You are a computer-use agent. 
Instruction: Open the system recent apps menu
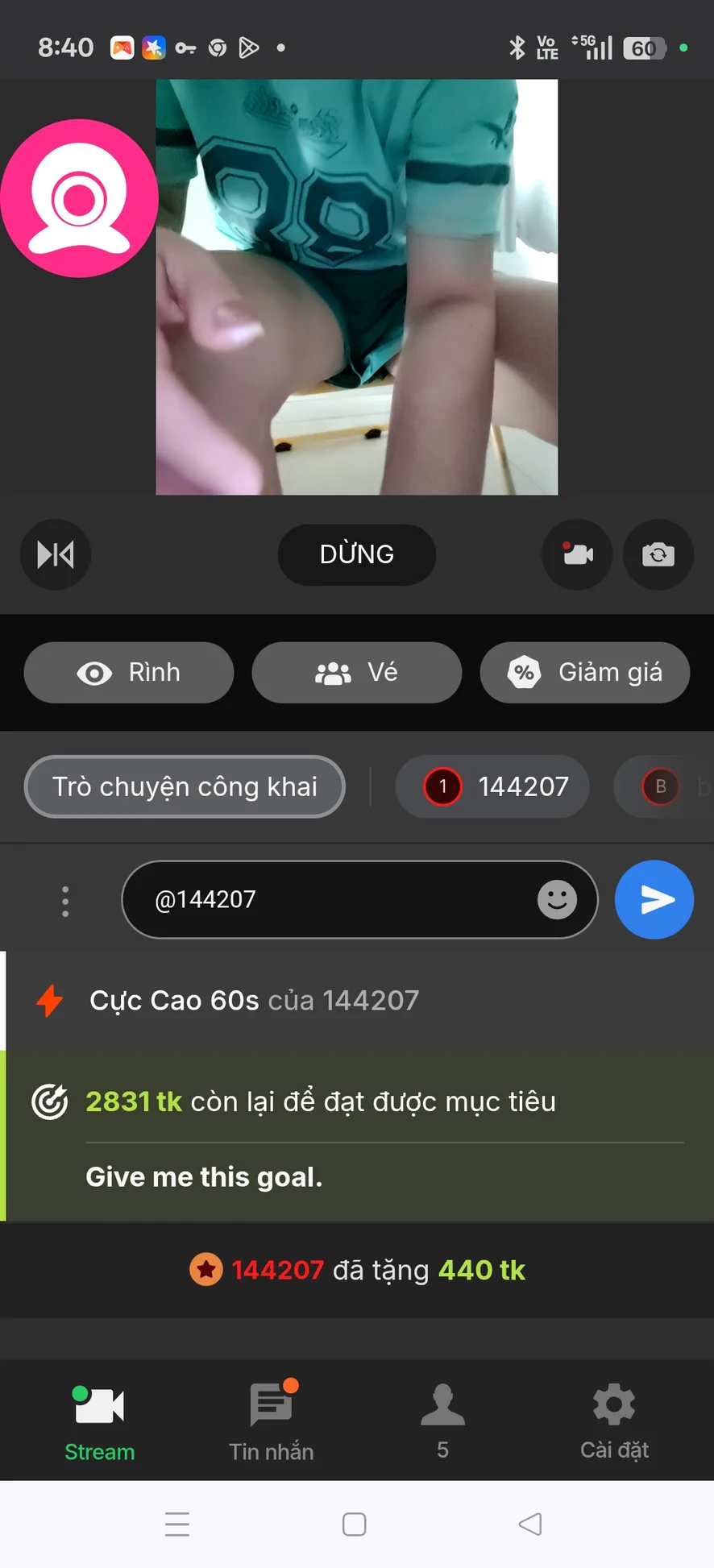tap(177, 1524)
